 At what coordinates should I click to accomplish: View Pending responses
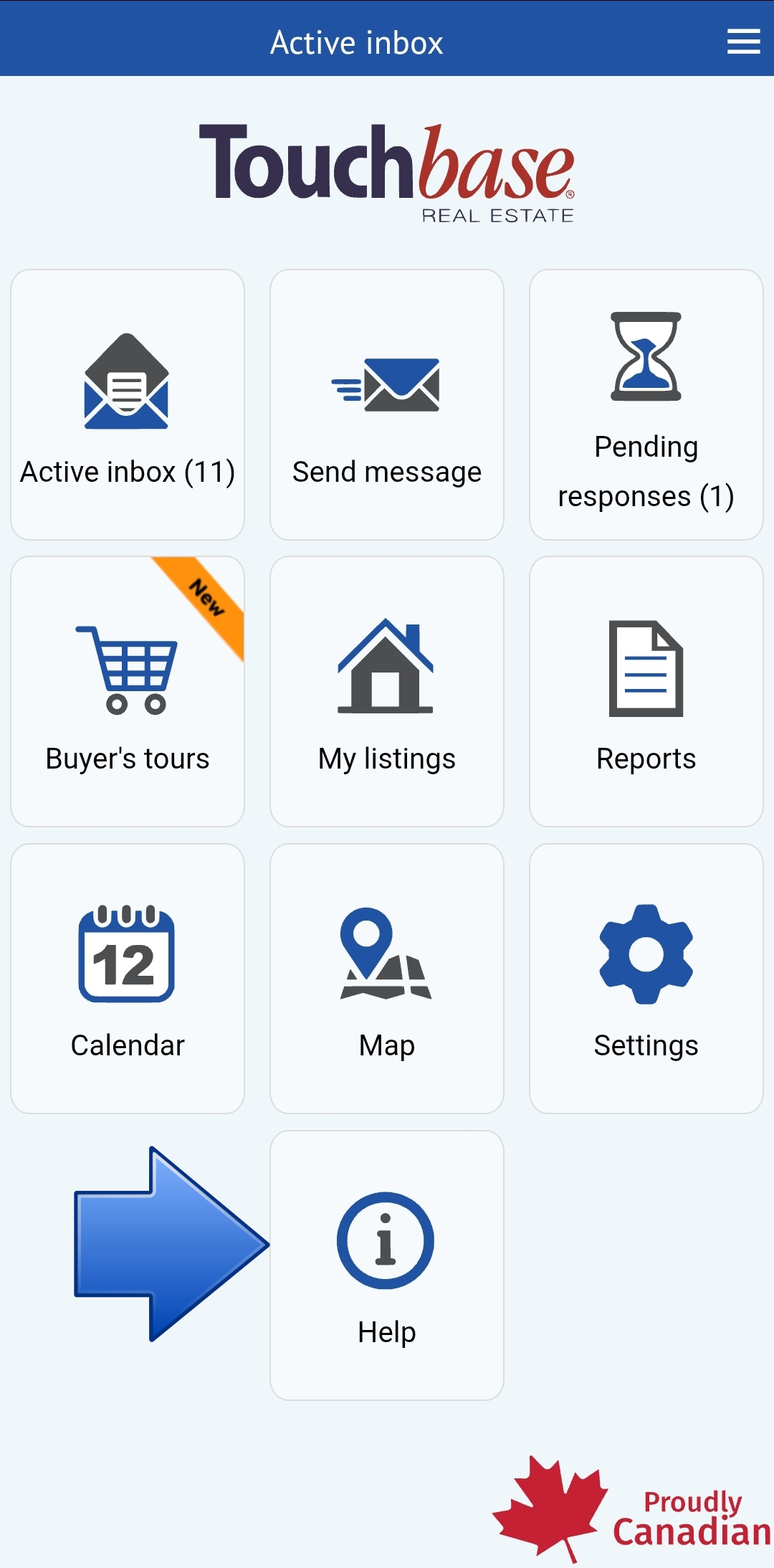click(x=646, y=404)
